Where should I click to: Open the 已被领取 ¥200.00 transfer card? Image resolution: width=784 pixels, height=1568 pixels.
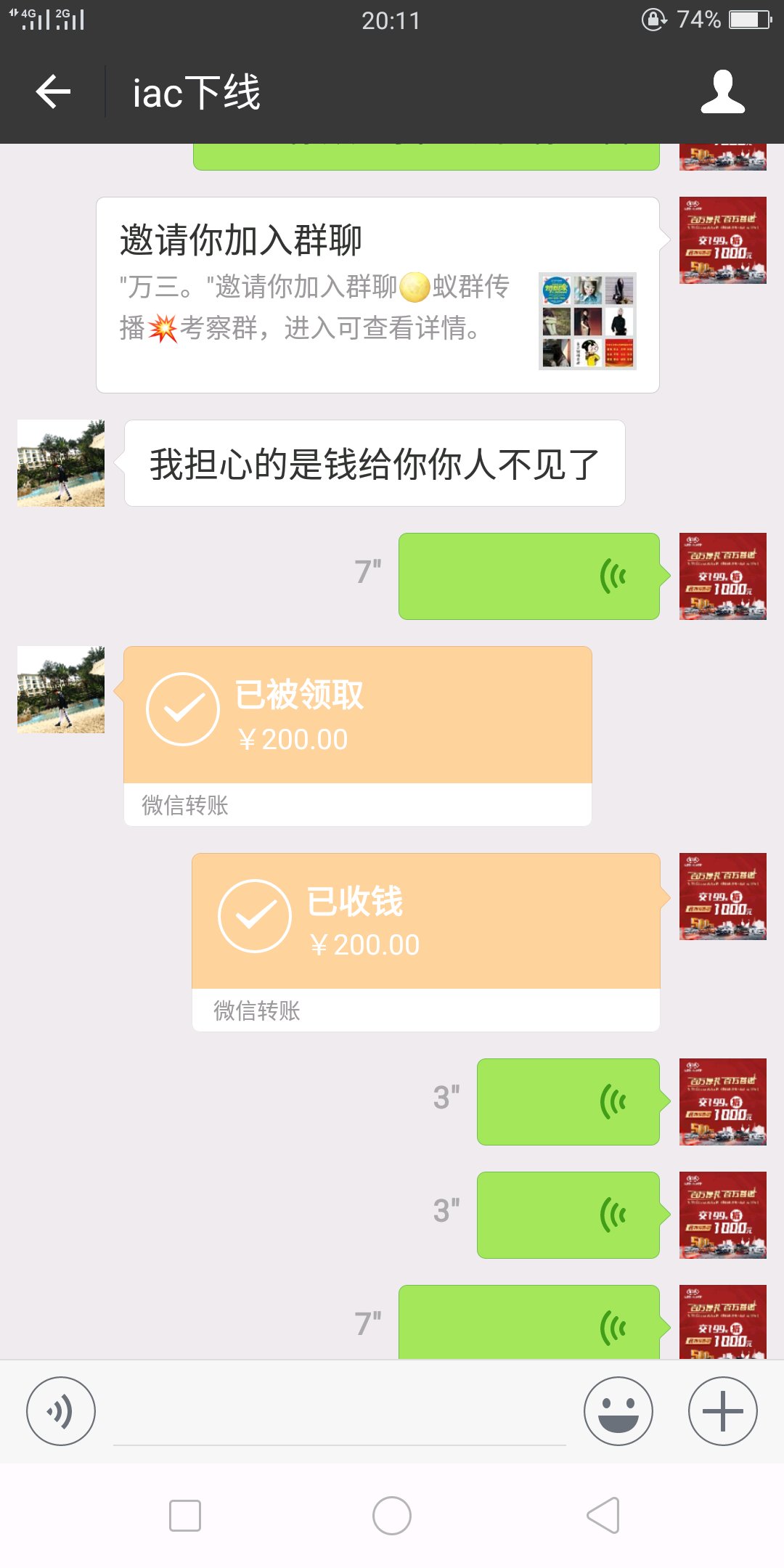[357, 735]
